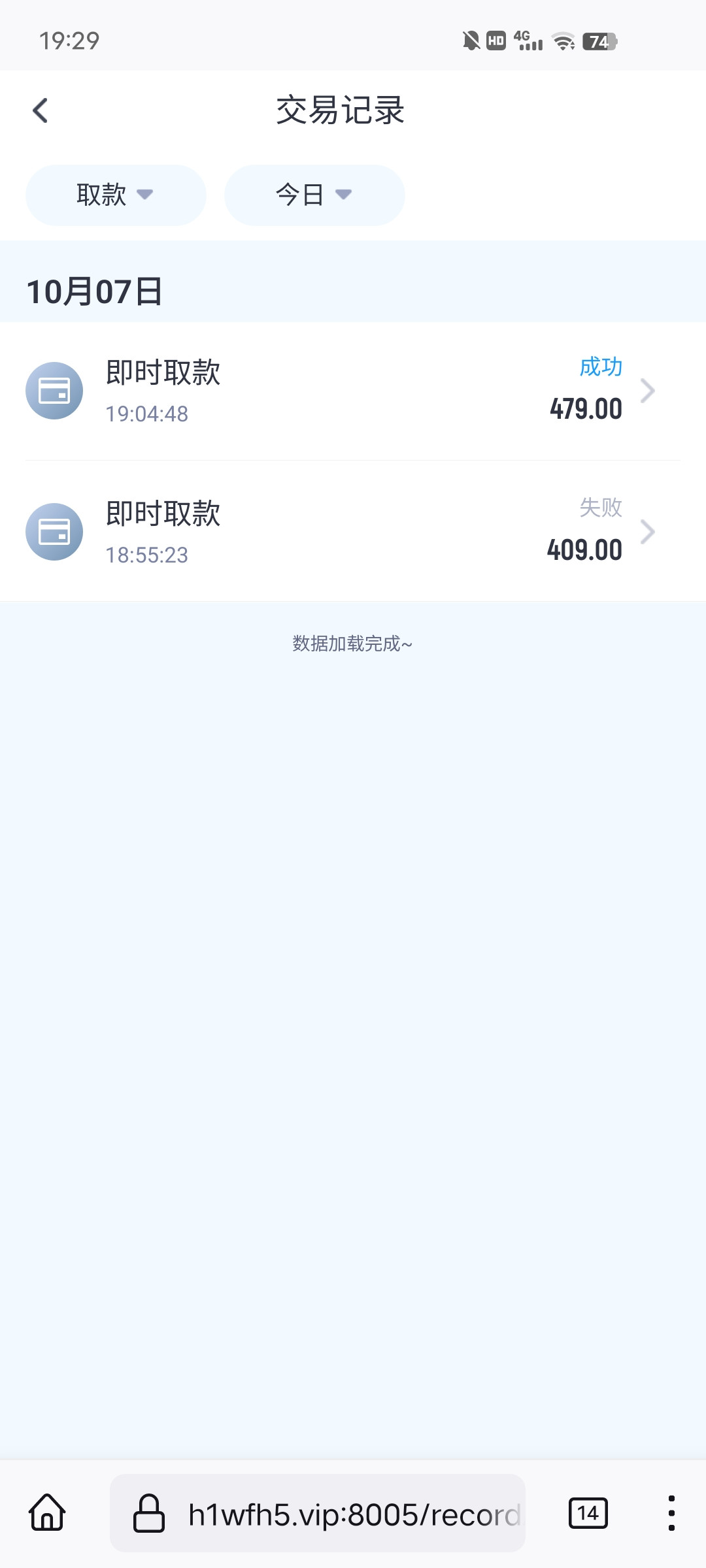Open the browser tab switcher showing 14
This screenshot has width=706, height=1568.
tap(588, 1513)
